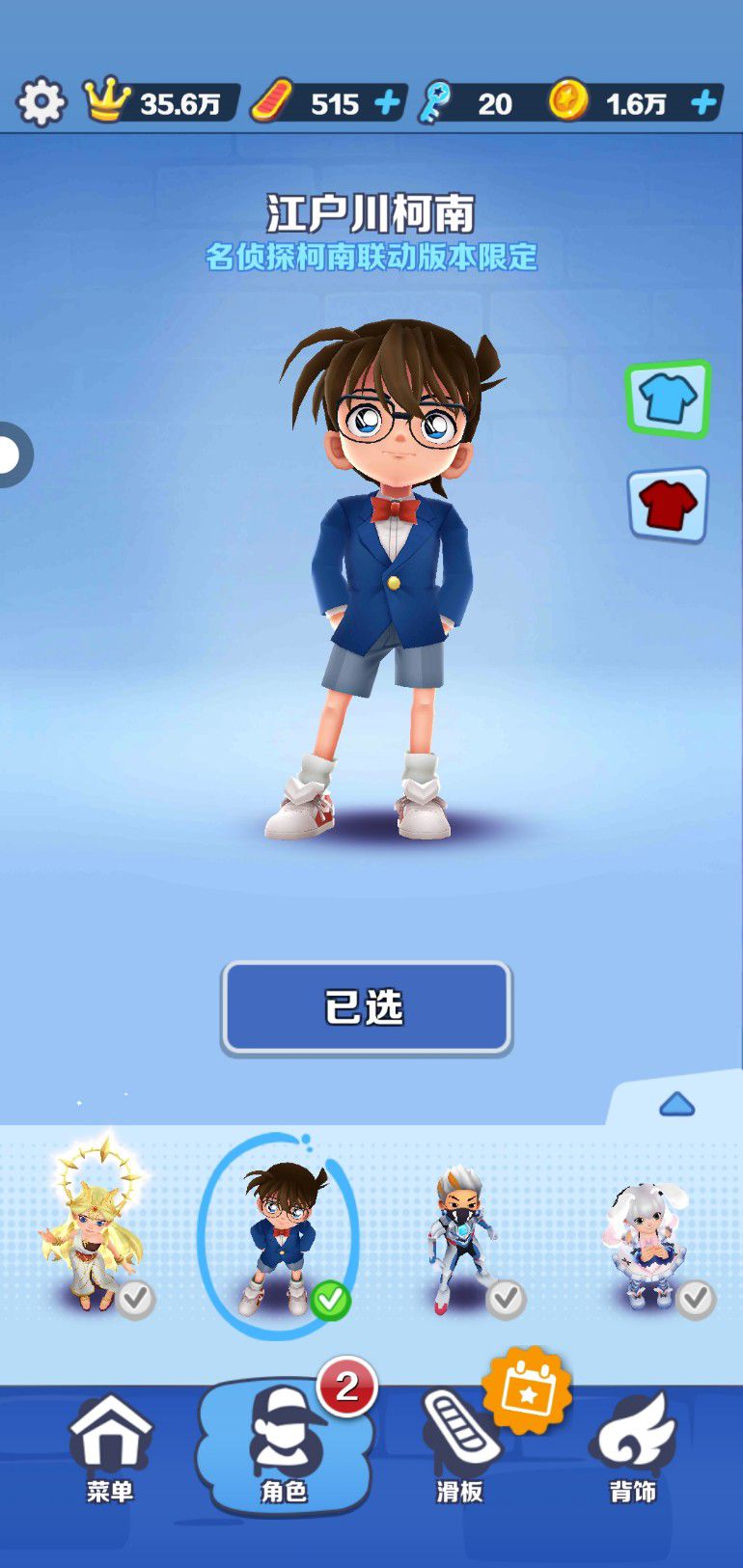Viewport: 743px width, 1568px height.
Task: Open the settings gear icon
Action: pos(41,102)
